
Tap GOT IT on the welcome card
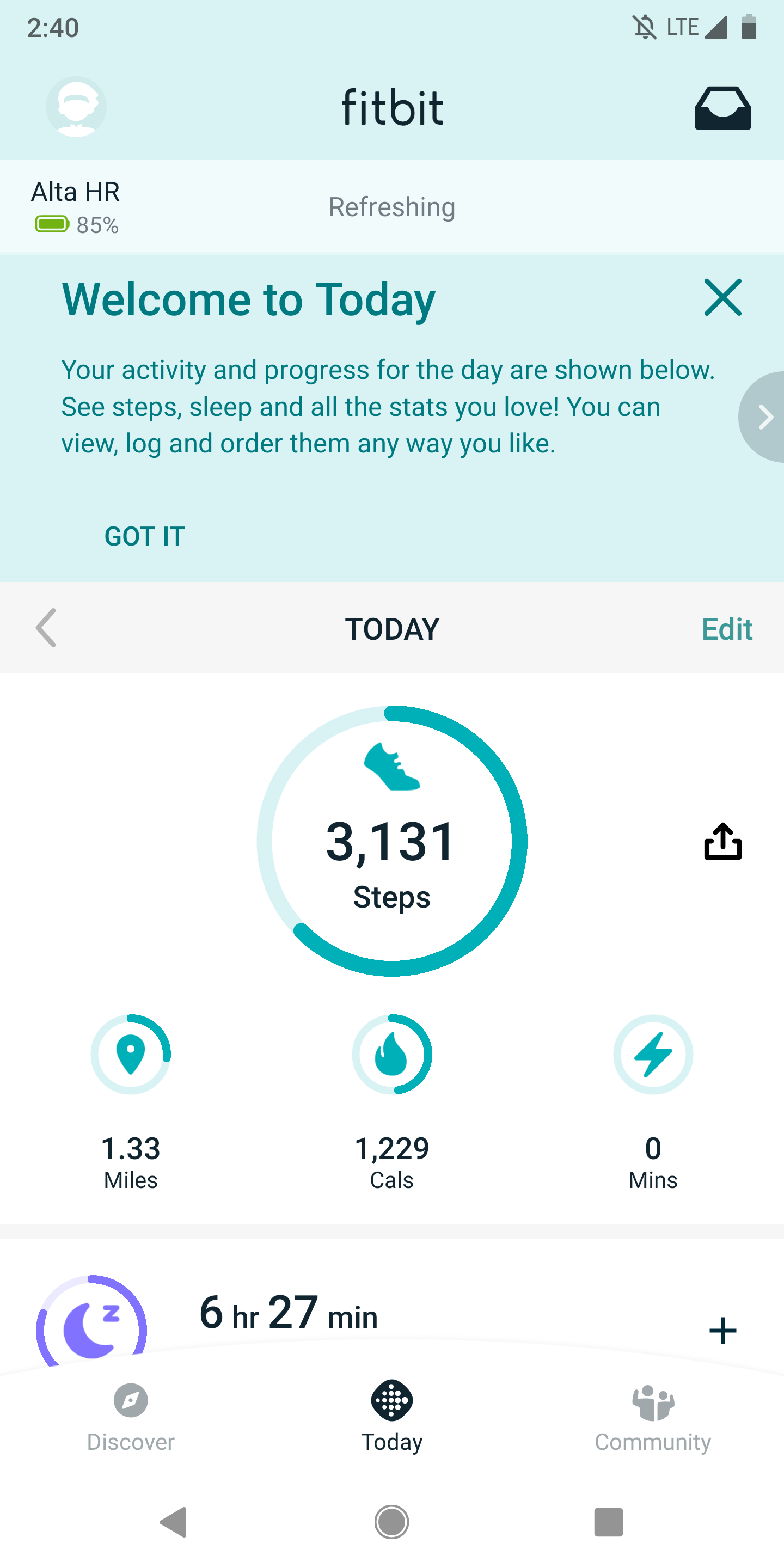coord(145,536)
